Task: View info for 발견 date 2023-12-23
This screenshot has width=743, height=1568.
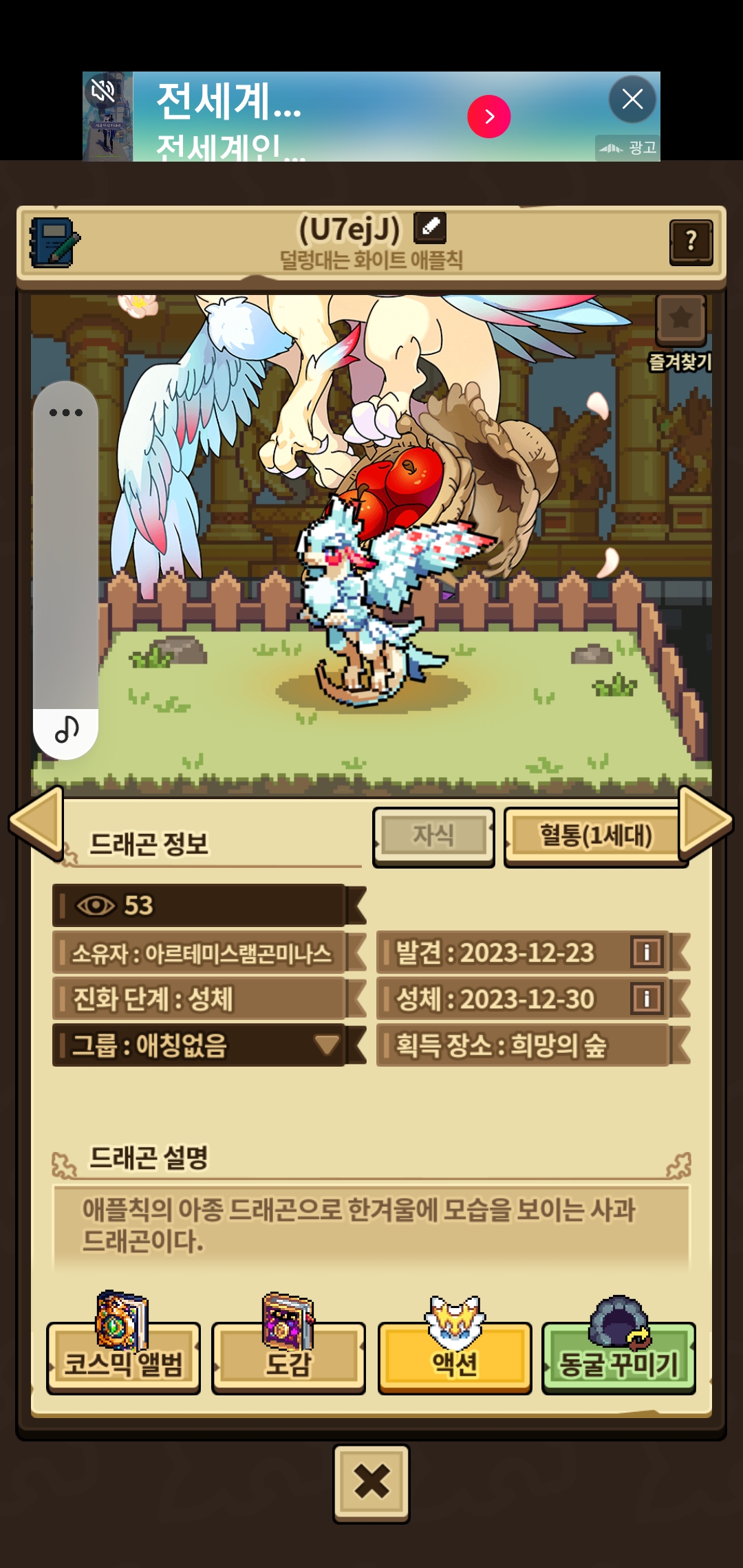Action: coord(647,952)
